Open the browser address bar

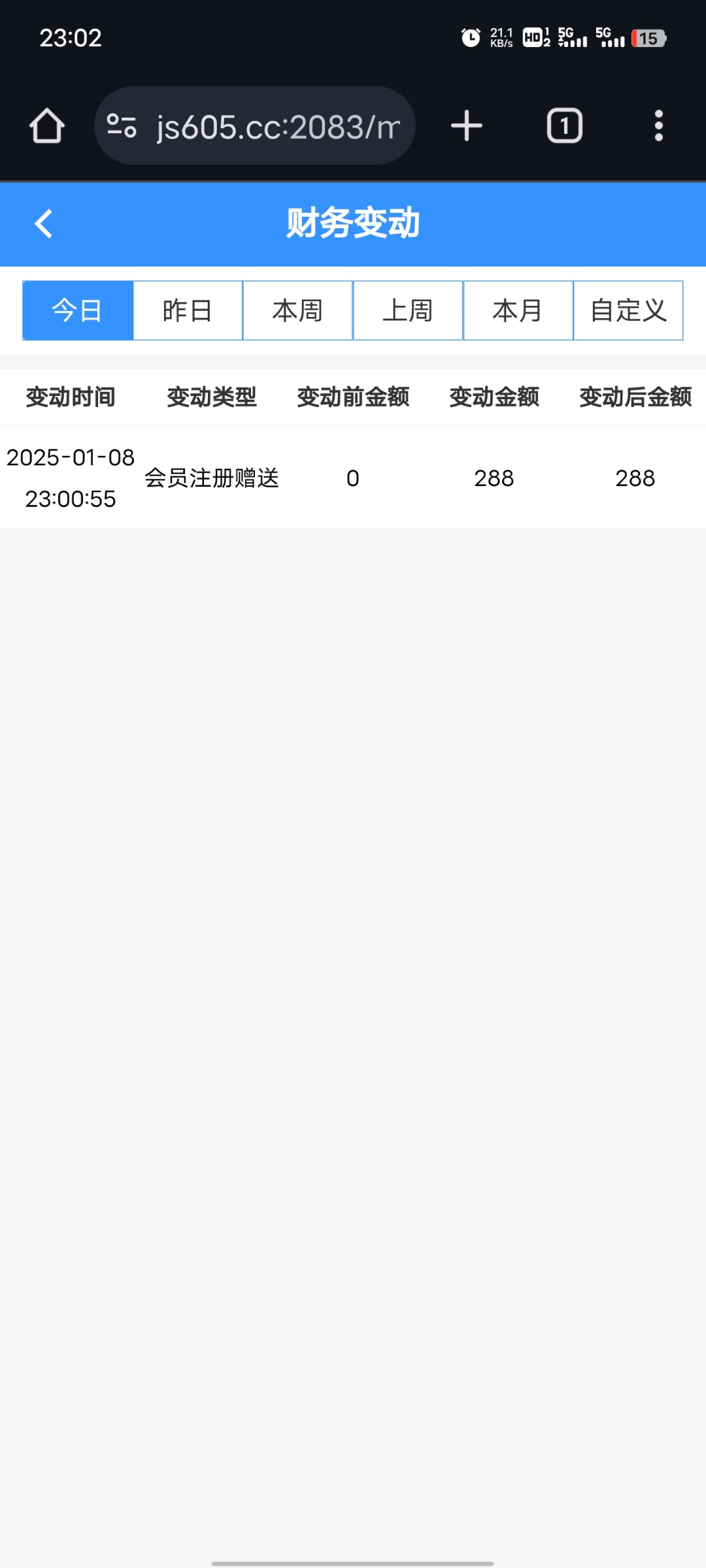[x=278, y=126]
